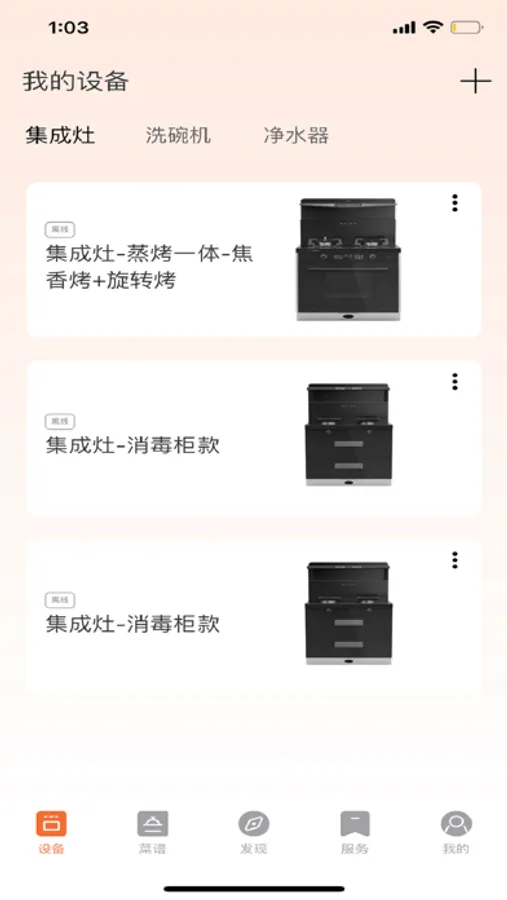The width and height of the screenshot is (507, 900).
Task: Select the 集成灶 tab
Action: tap(60, 135)
